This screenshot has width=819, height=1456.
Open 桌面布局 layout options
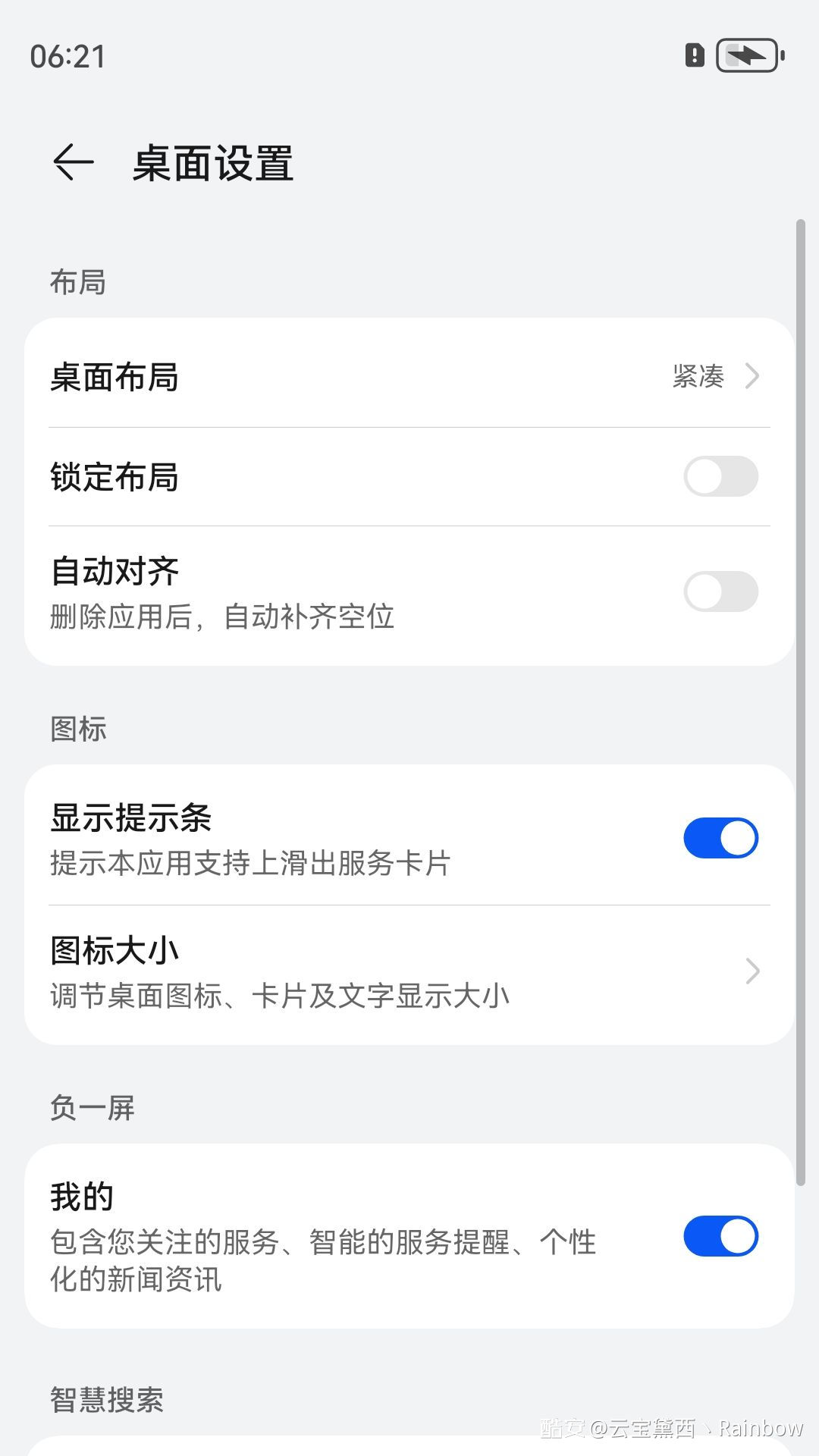(x=409, y=377)
